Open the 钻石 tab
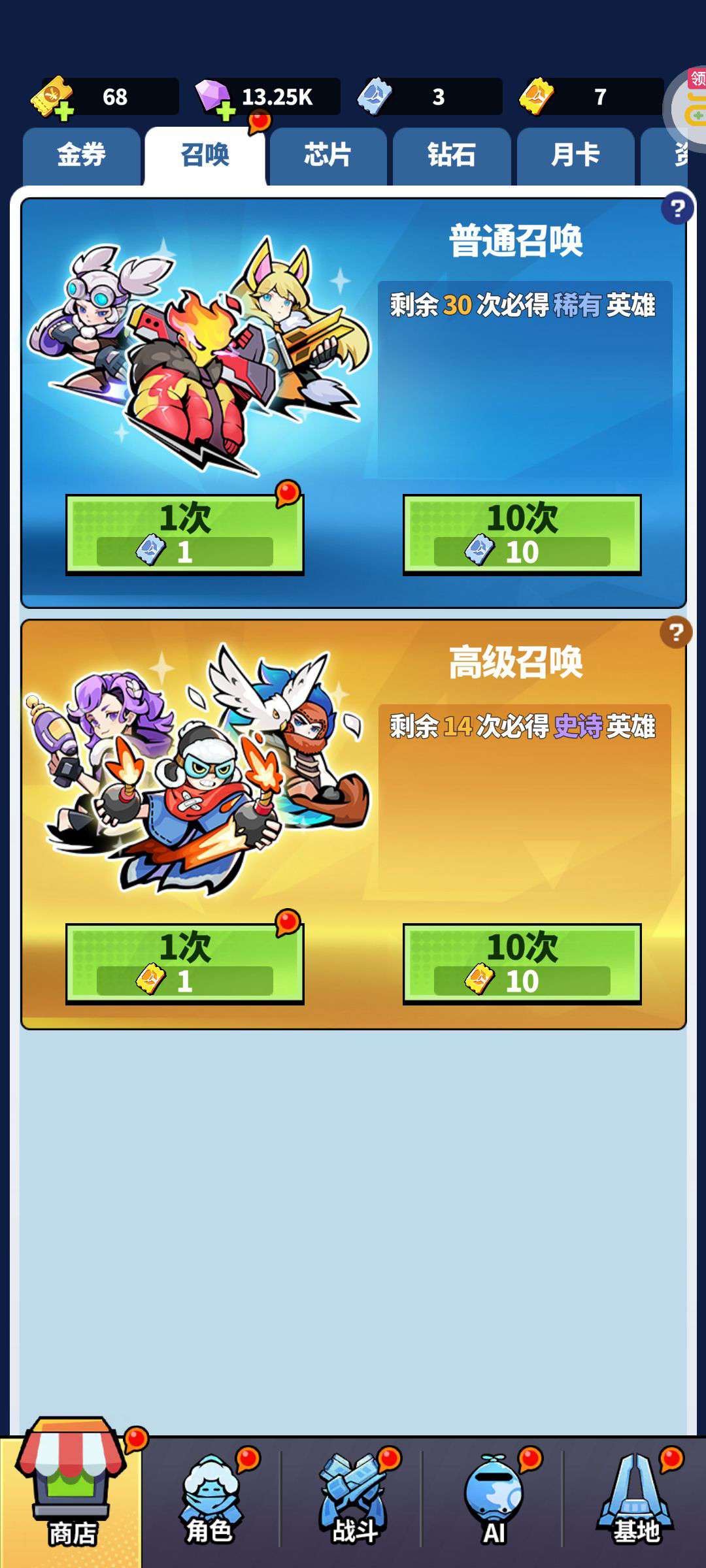 coord(452,155)
